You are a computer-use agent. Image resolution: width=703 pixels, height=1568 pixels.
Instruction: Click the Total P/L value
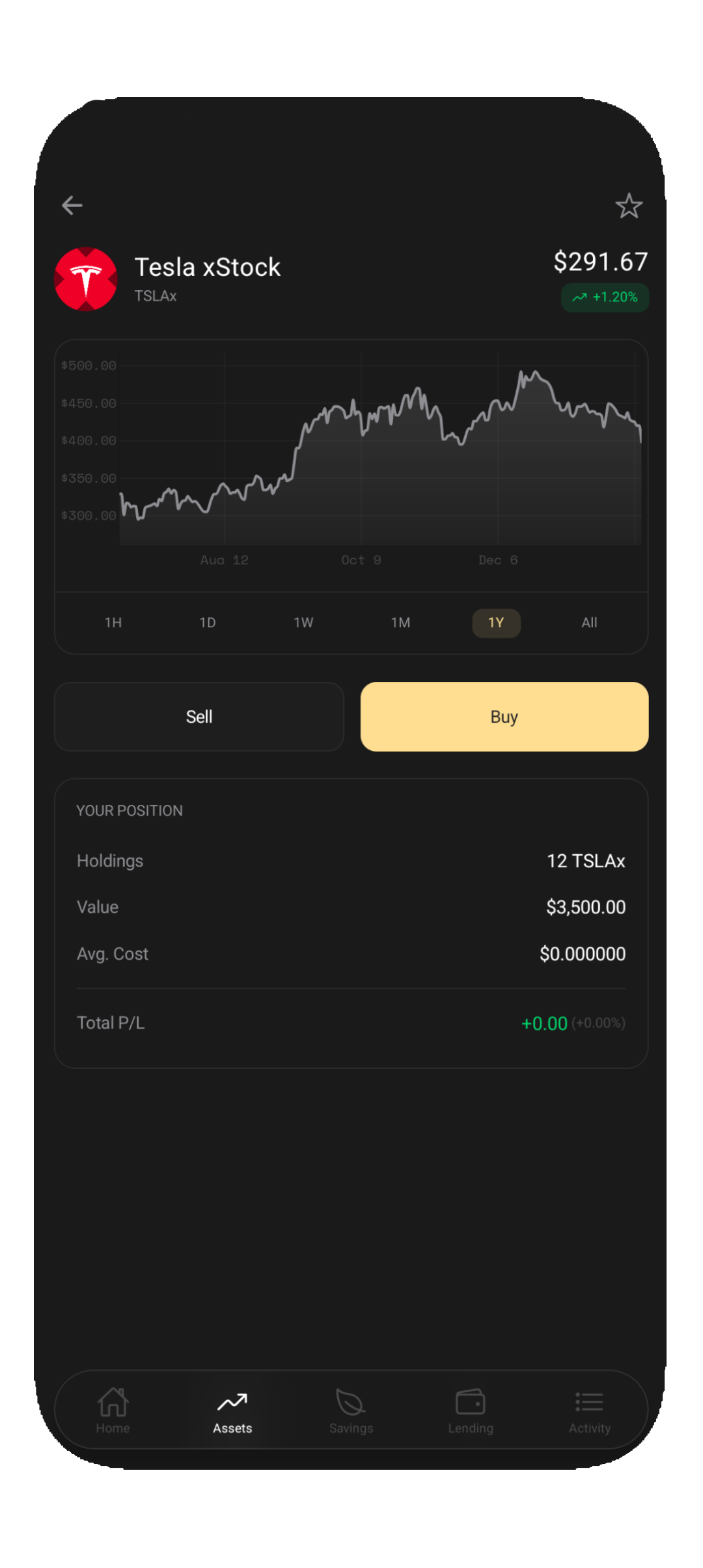tap(544, 1023)
